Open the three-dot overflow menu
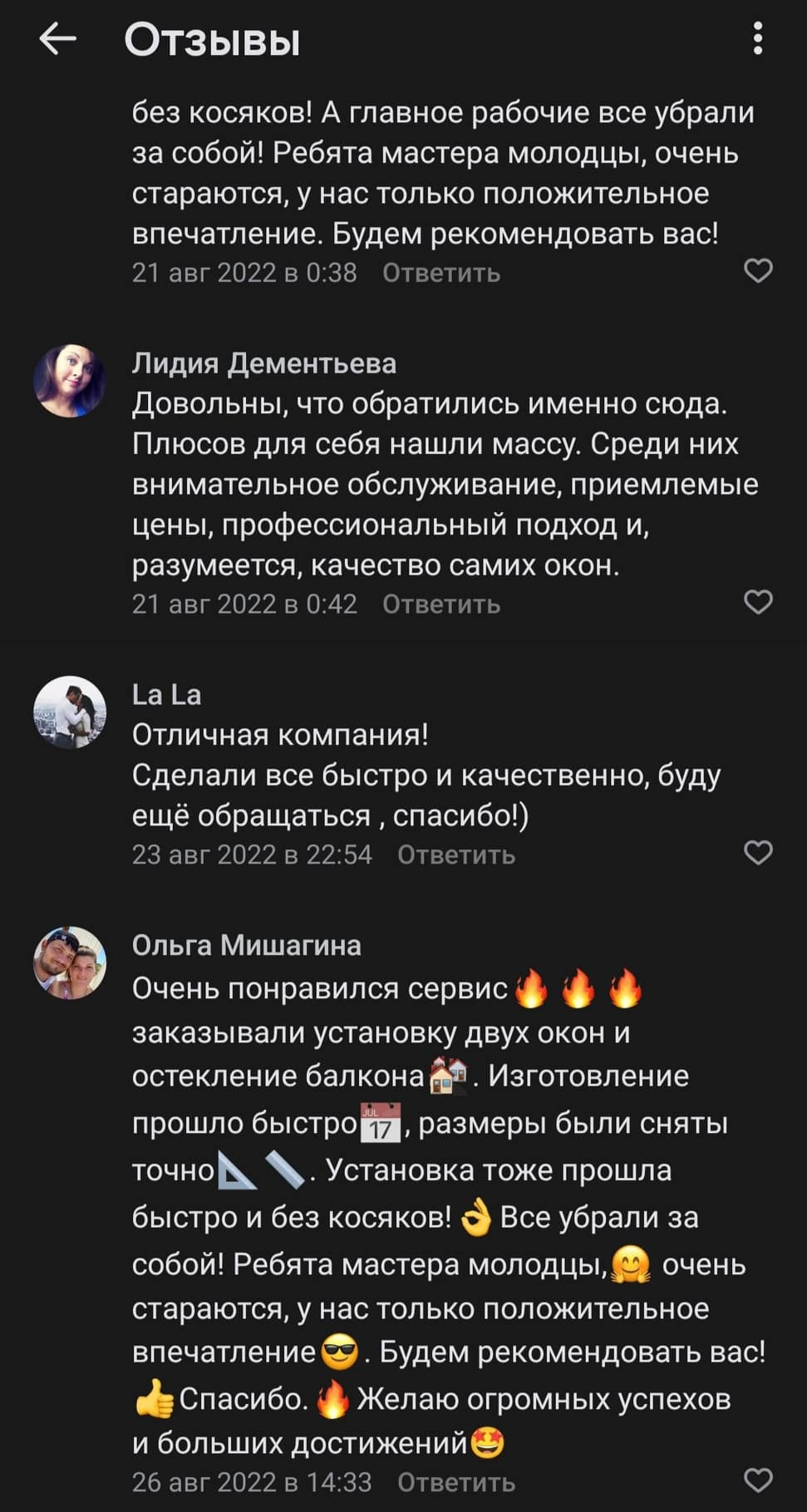The height and width of the screenshot is (1512, 807). [x=757, y=39]
